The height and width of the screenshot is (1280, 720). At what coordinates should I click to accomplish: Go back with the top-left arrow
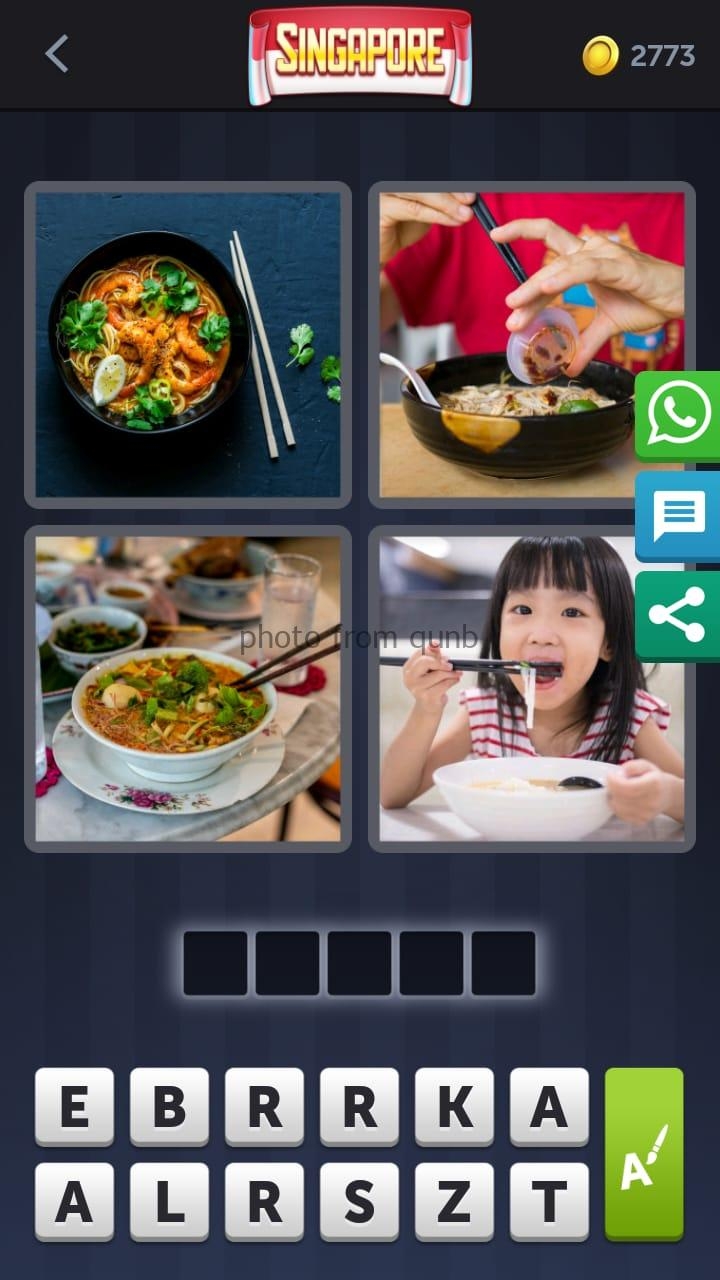57,54
